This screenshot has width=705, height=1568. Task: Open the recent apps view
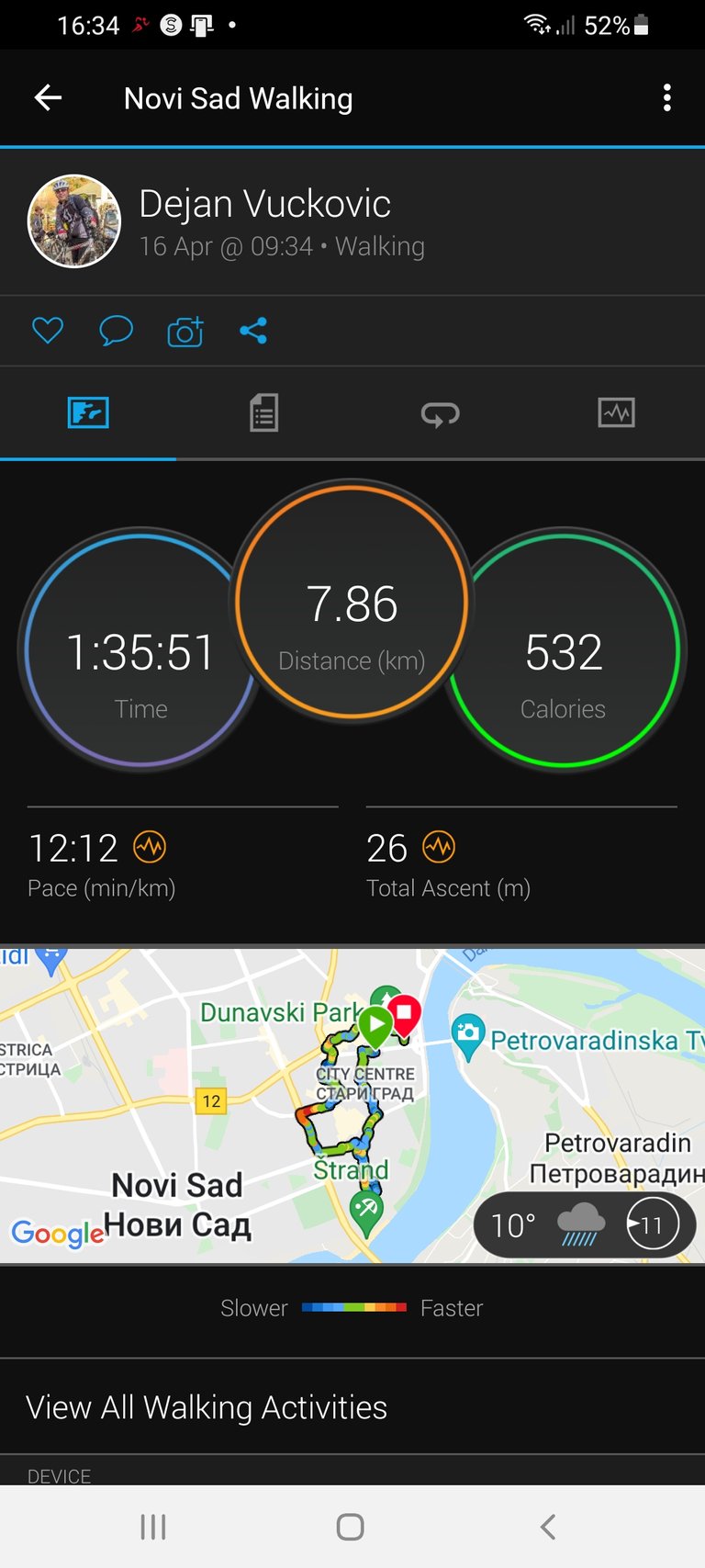pyautogui.click(x=153, y=1527)
